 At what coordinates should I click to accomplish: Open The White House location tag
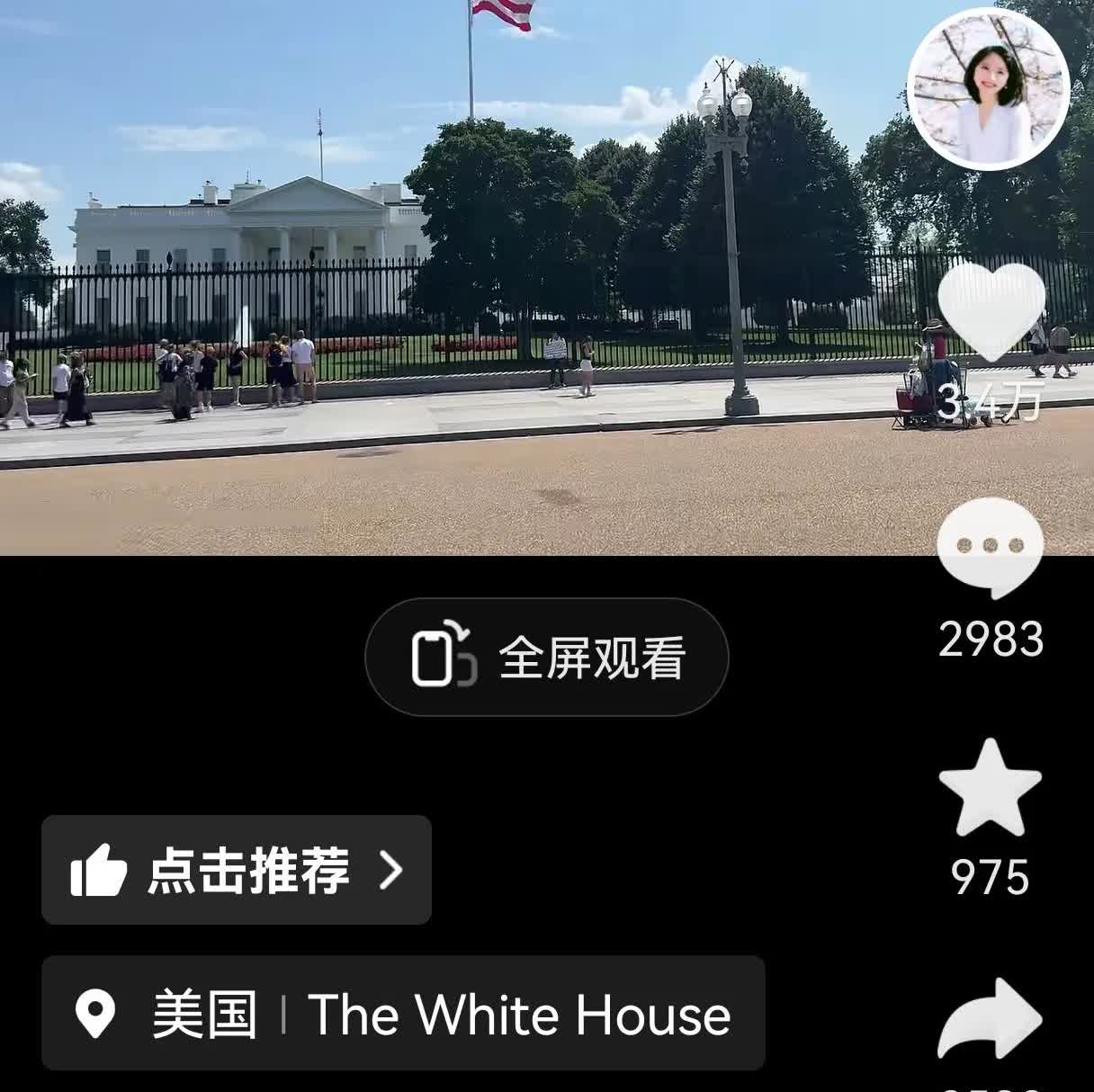click(403, 1013)
